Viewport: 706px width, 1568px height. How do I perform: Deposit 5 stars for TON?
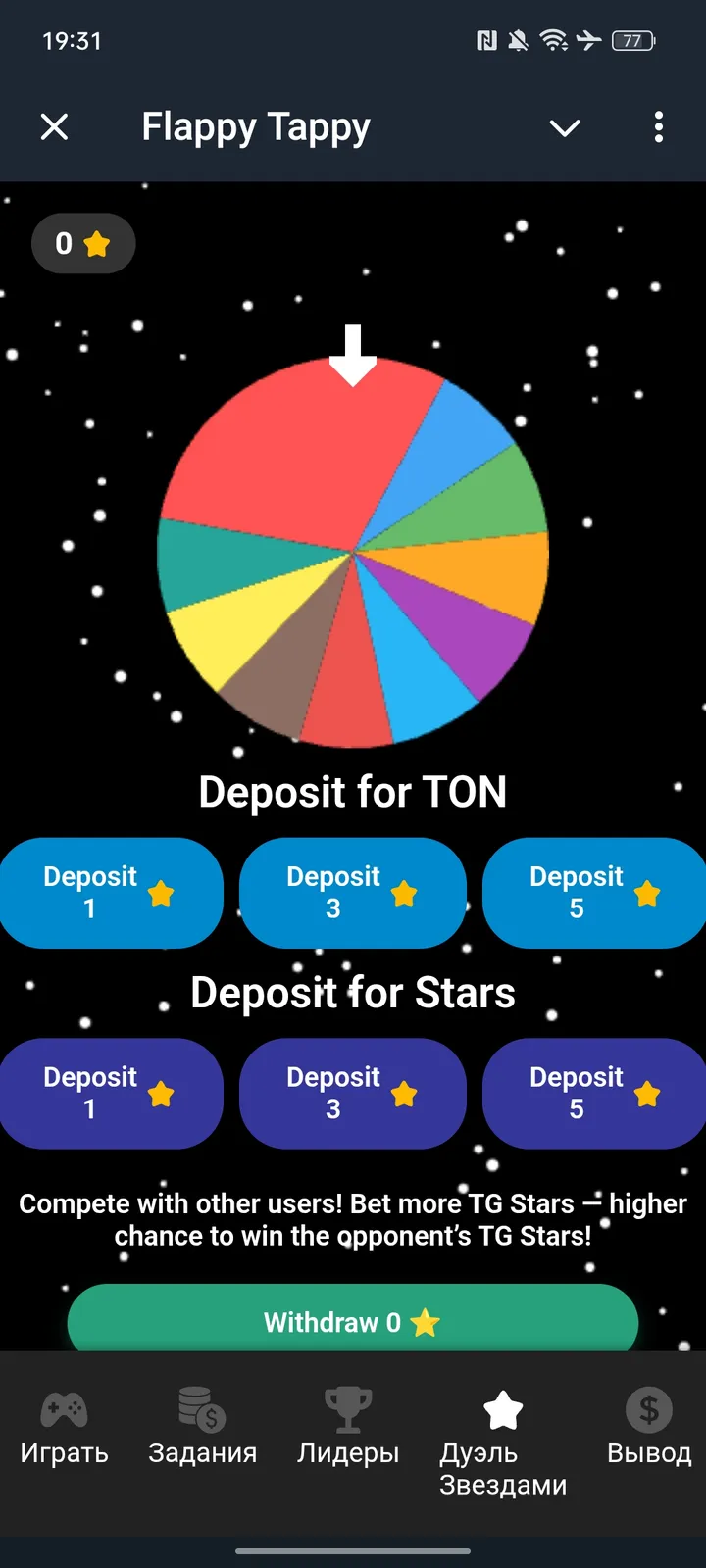coord(593,893)
